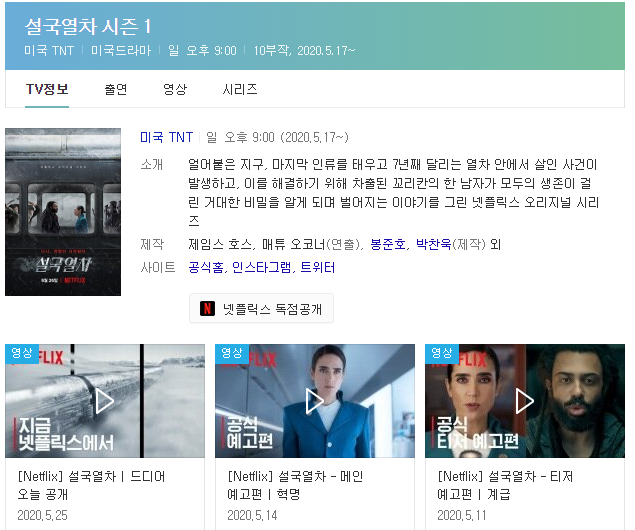Open the 트위터 link
Image resolution: width=635 pixels, height=530 pixels.
point(318,267)
